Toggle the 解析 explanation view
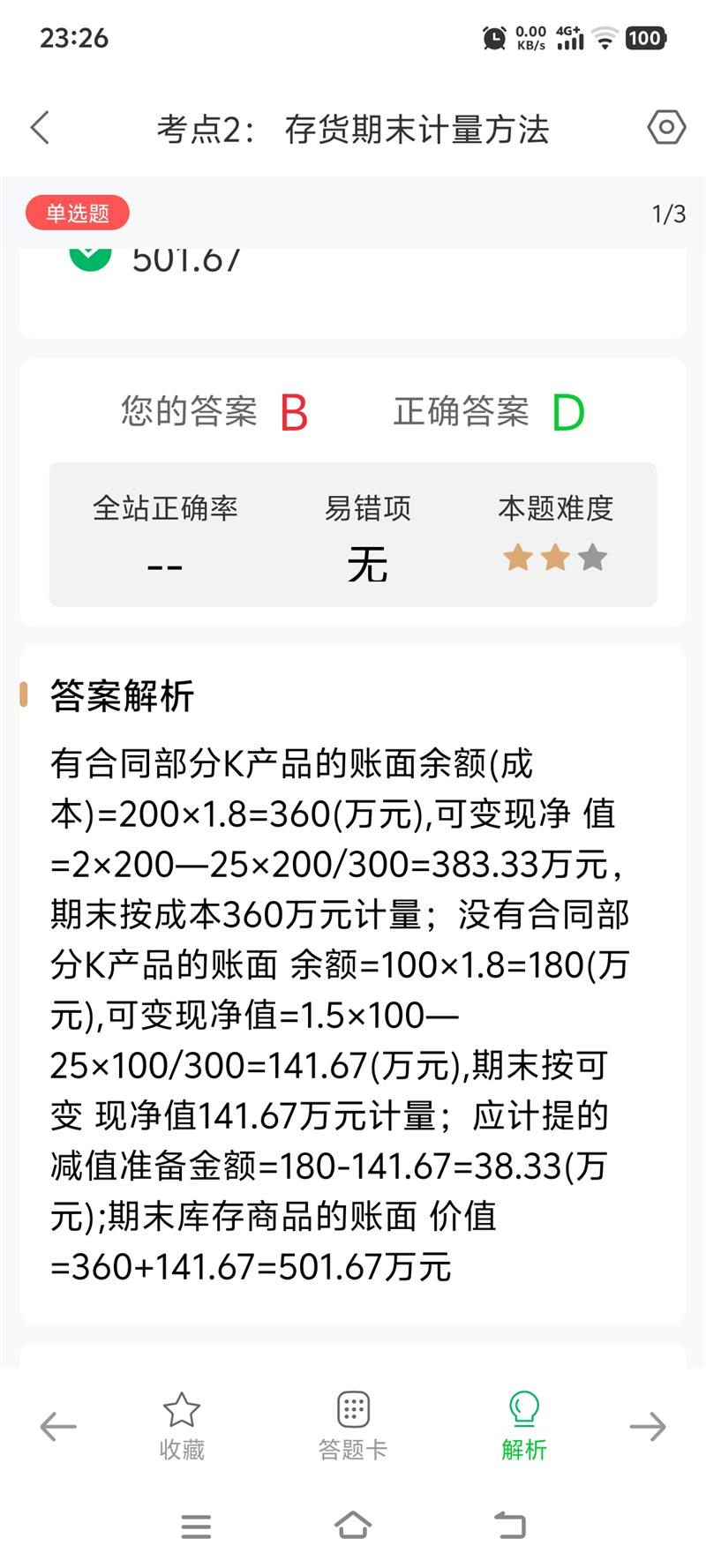 pyautogui.click(x=524, y=1426)
